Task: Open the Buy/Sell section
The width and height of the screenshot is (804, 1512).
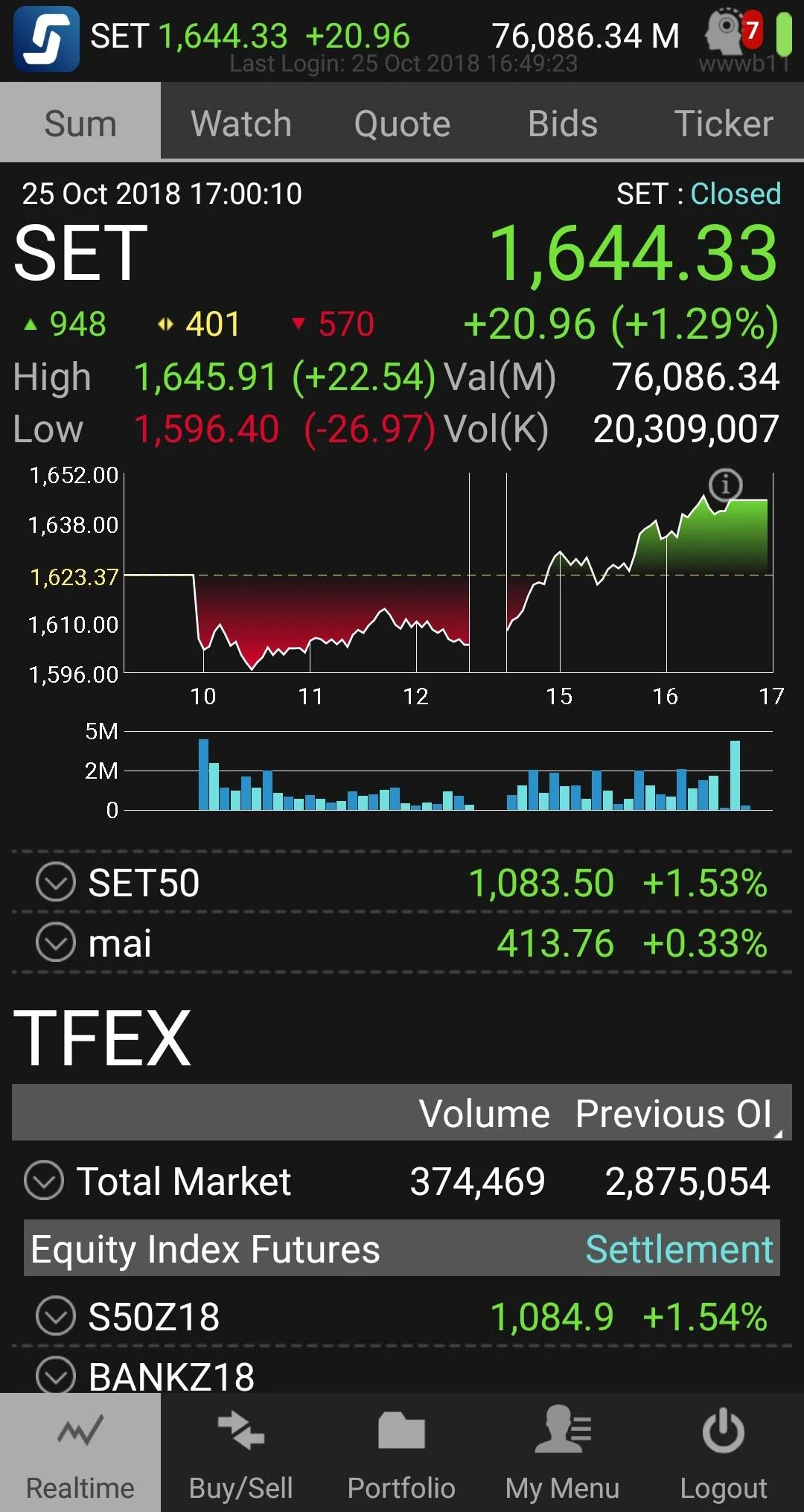Action: (x=241, y=1453)
